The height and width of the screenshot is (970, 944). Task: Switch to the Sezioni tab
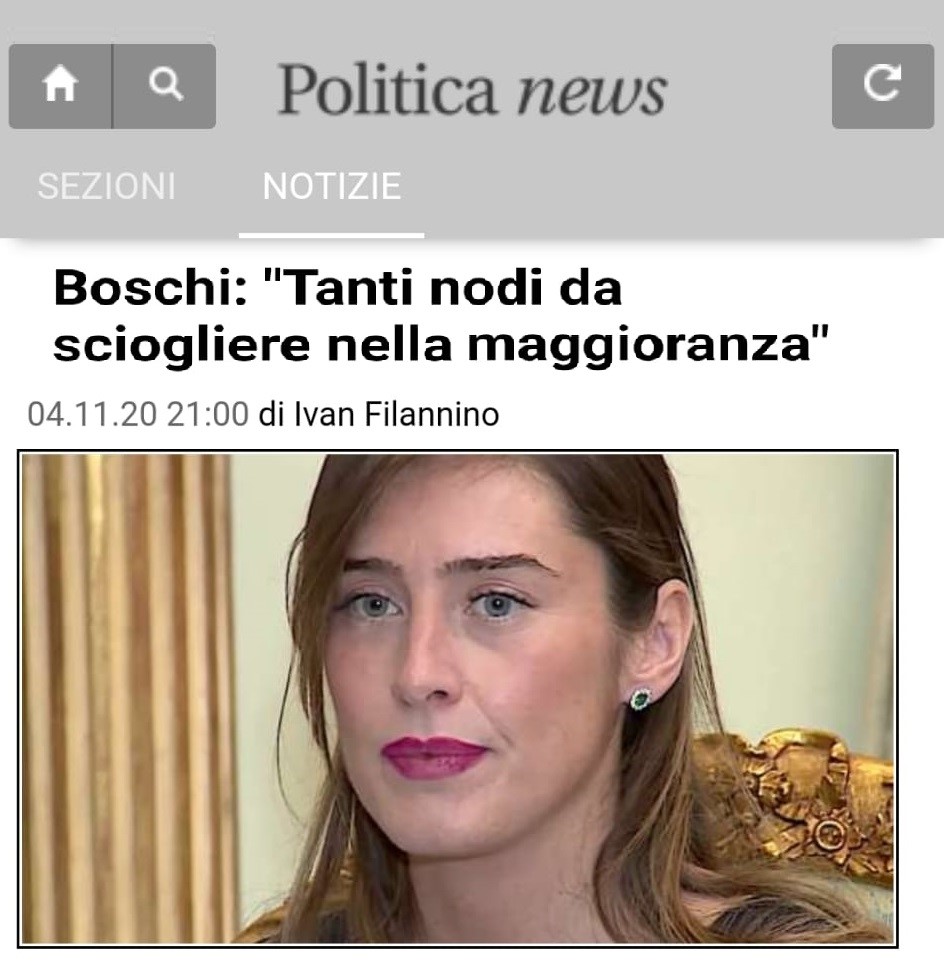(106, 186)
